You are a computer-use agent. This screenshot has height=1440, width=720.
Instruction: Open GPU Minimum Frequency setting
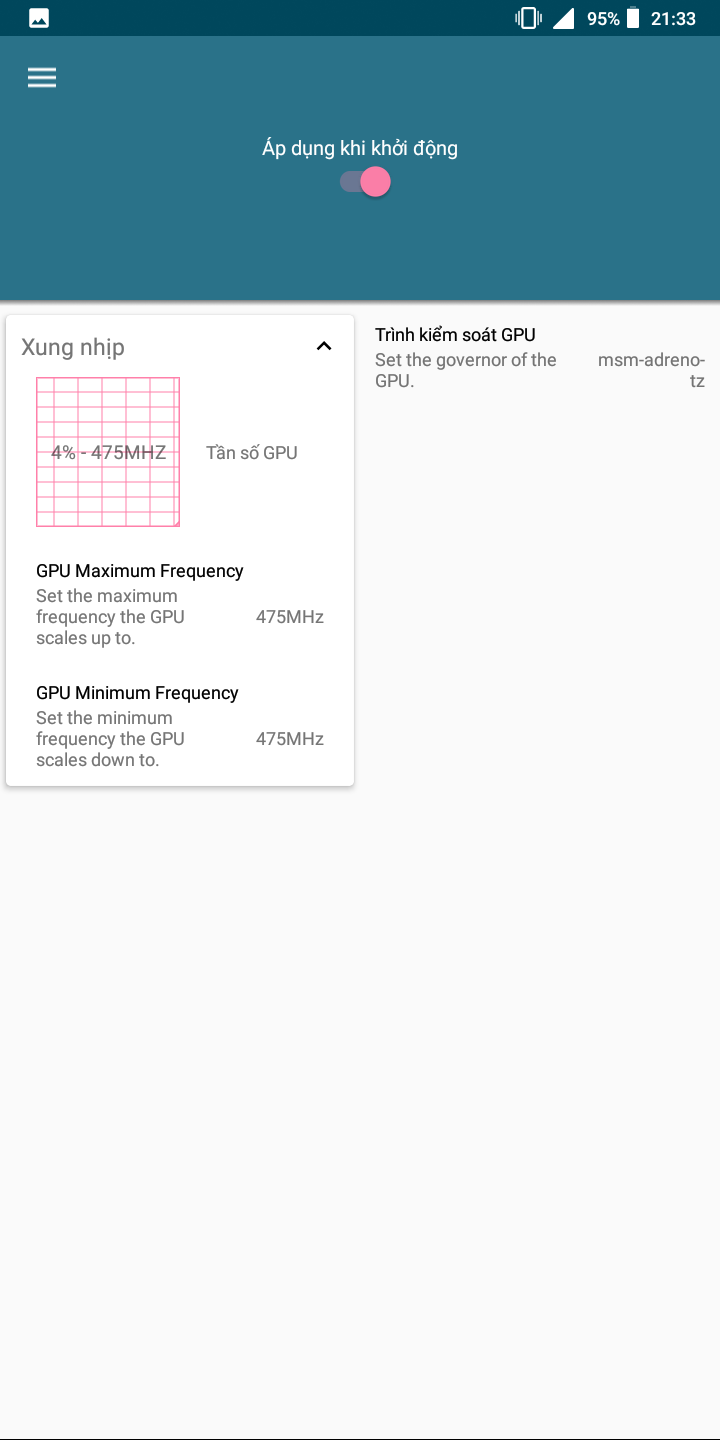pos(180,726)
